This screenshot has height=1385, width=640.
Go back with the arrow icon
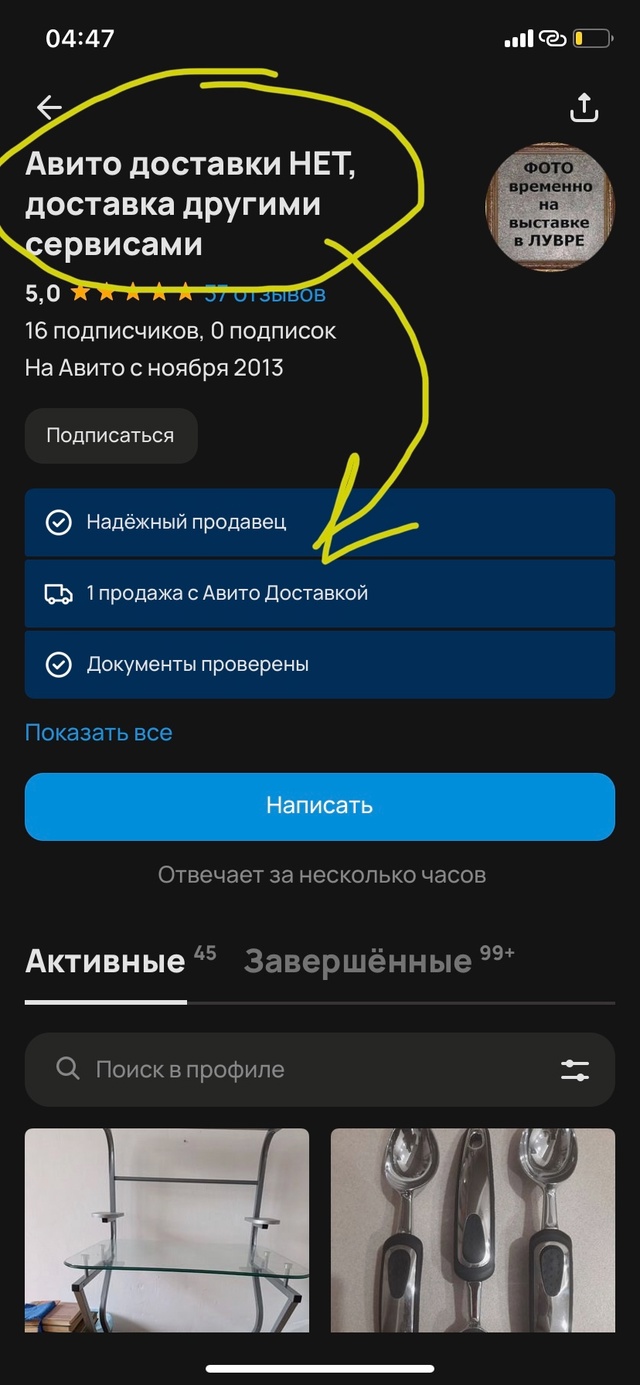coord(49,107)
